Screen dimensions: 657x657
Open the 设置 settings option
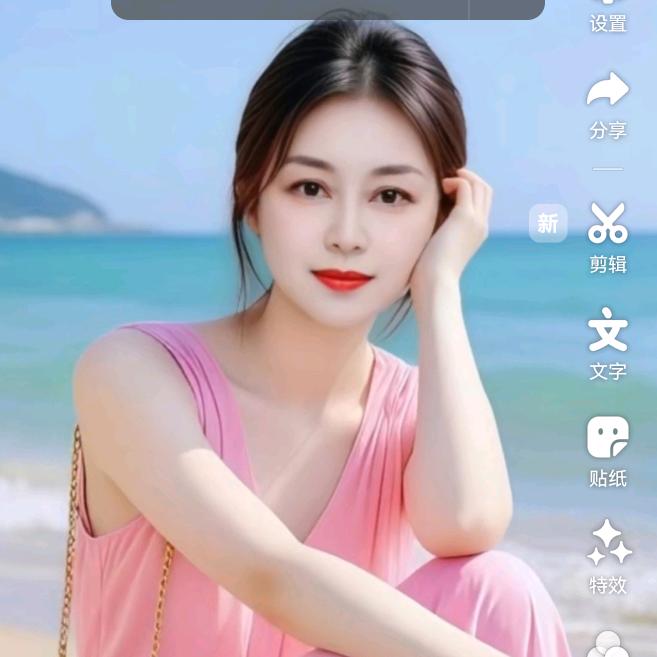608,16
